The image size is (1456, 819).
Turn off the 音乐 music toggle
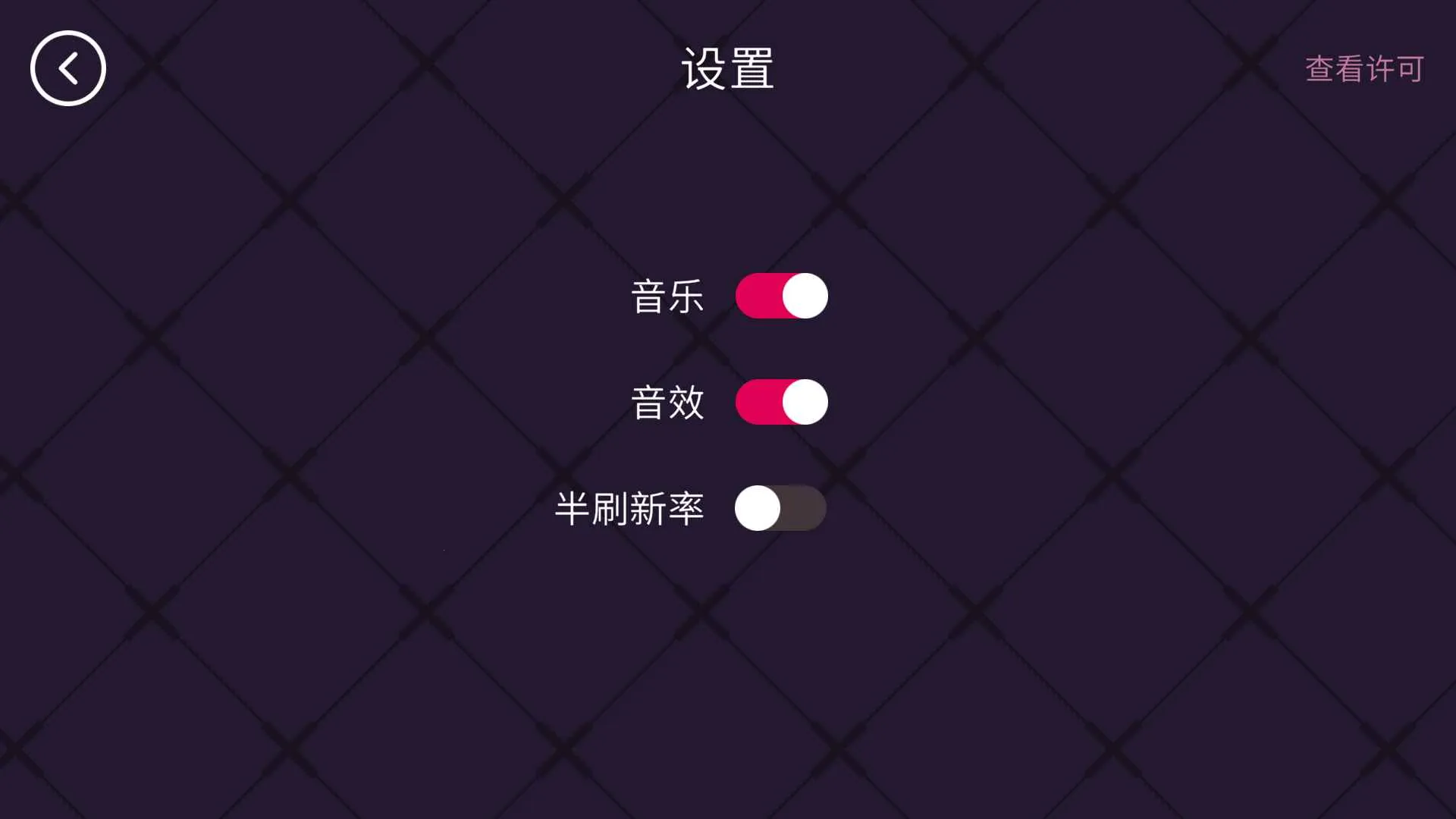click(x=781, y=296)
